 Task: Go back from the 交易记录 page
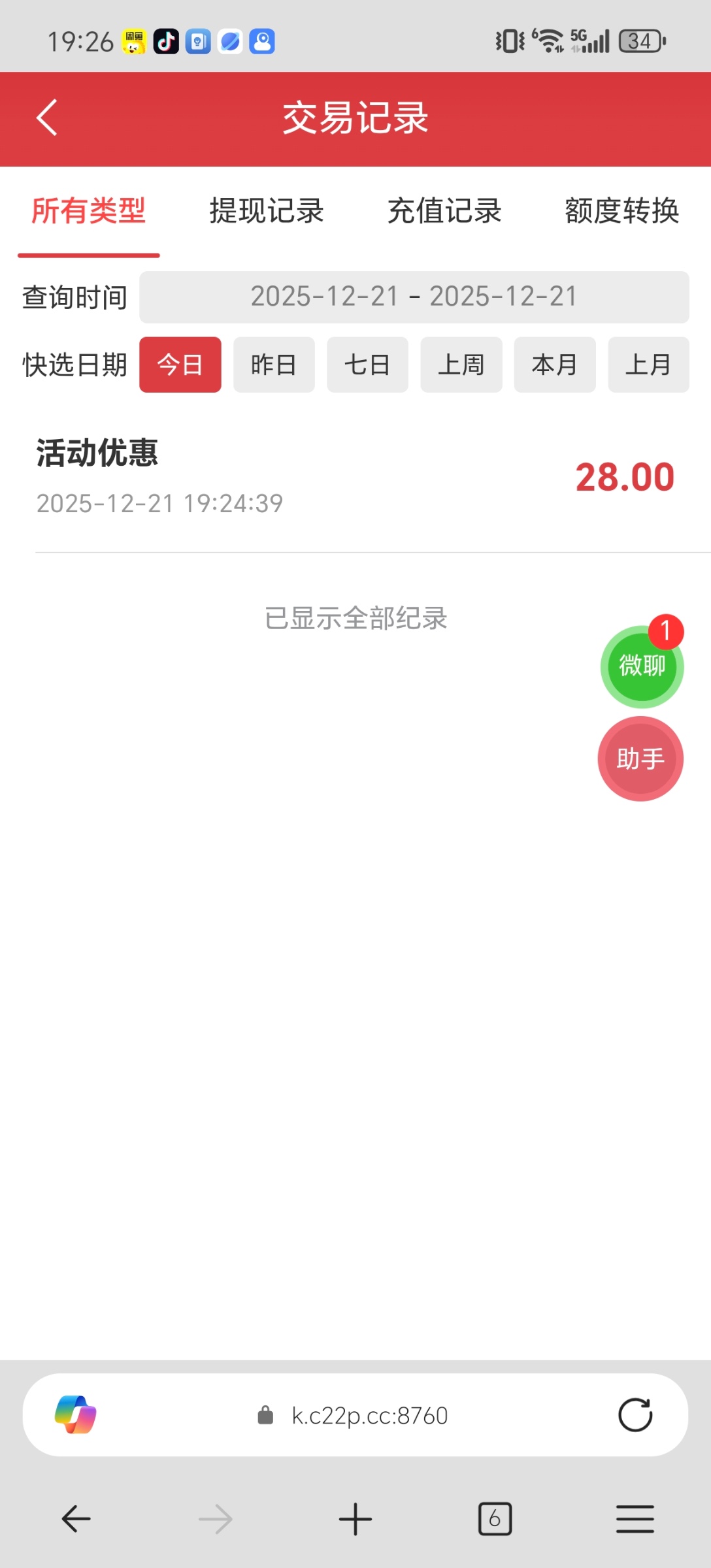47,118
